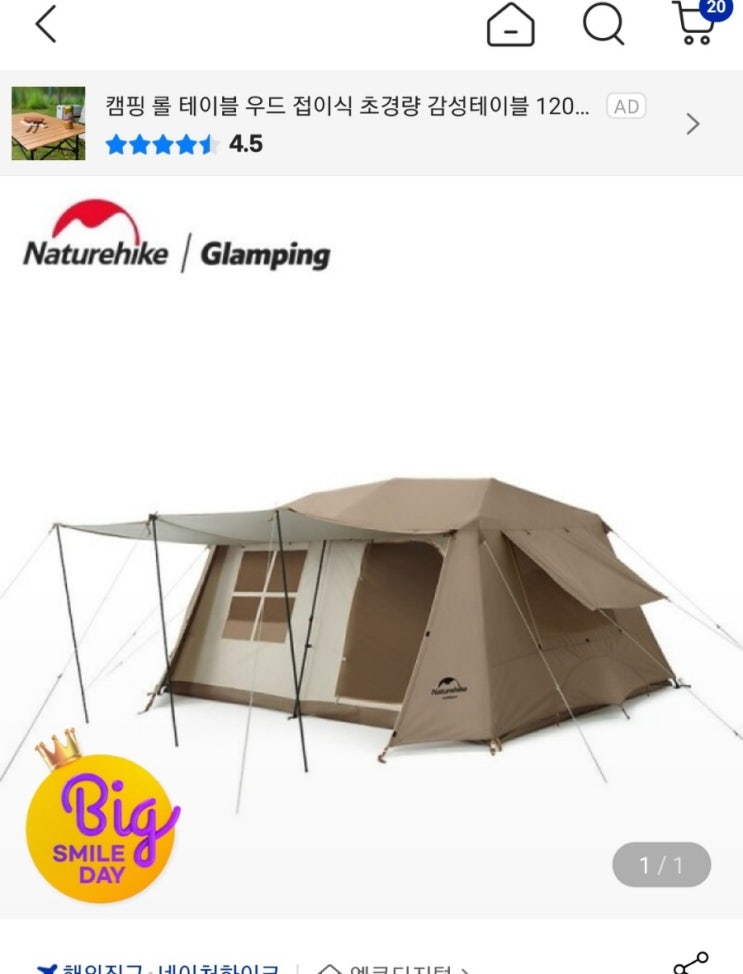Viewport: 743px width, 974px height.
Task: Open the shopping cart with 20 items
Action: (700, 22)
